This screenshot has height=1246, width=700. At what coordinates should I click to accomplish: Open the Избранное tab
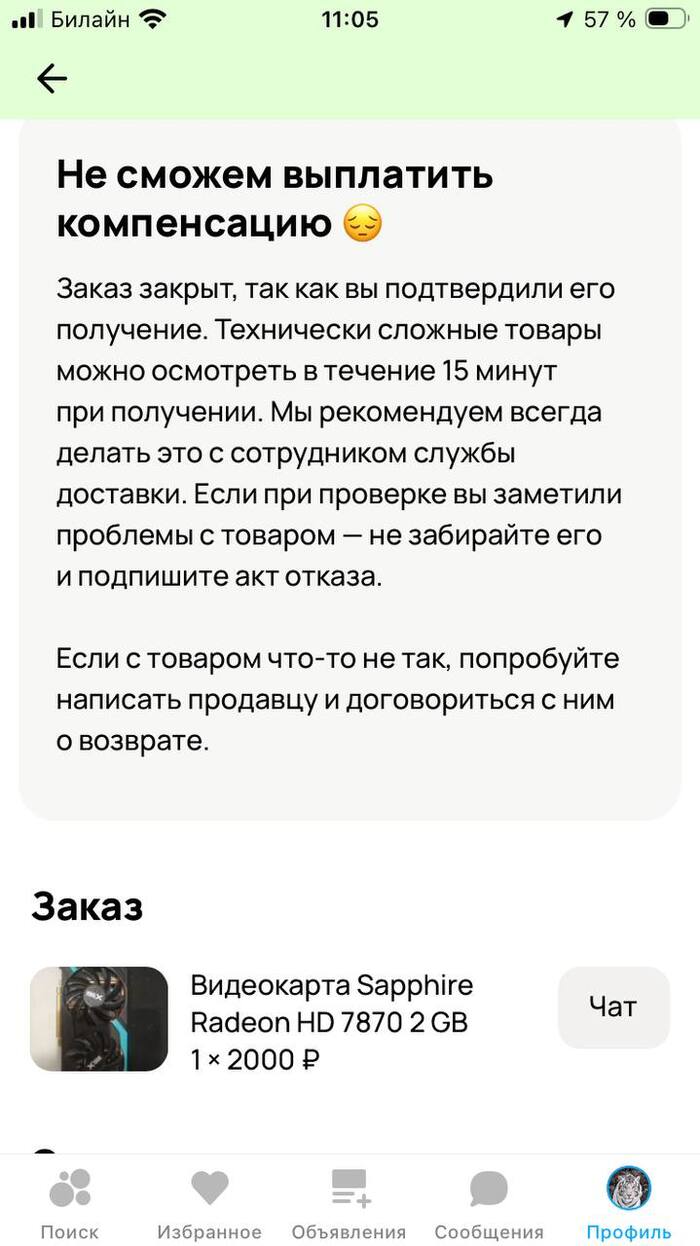[x=210, y=1203]
